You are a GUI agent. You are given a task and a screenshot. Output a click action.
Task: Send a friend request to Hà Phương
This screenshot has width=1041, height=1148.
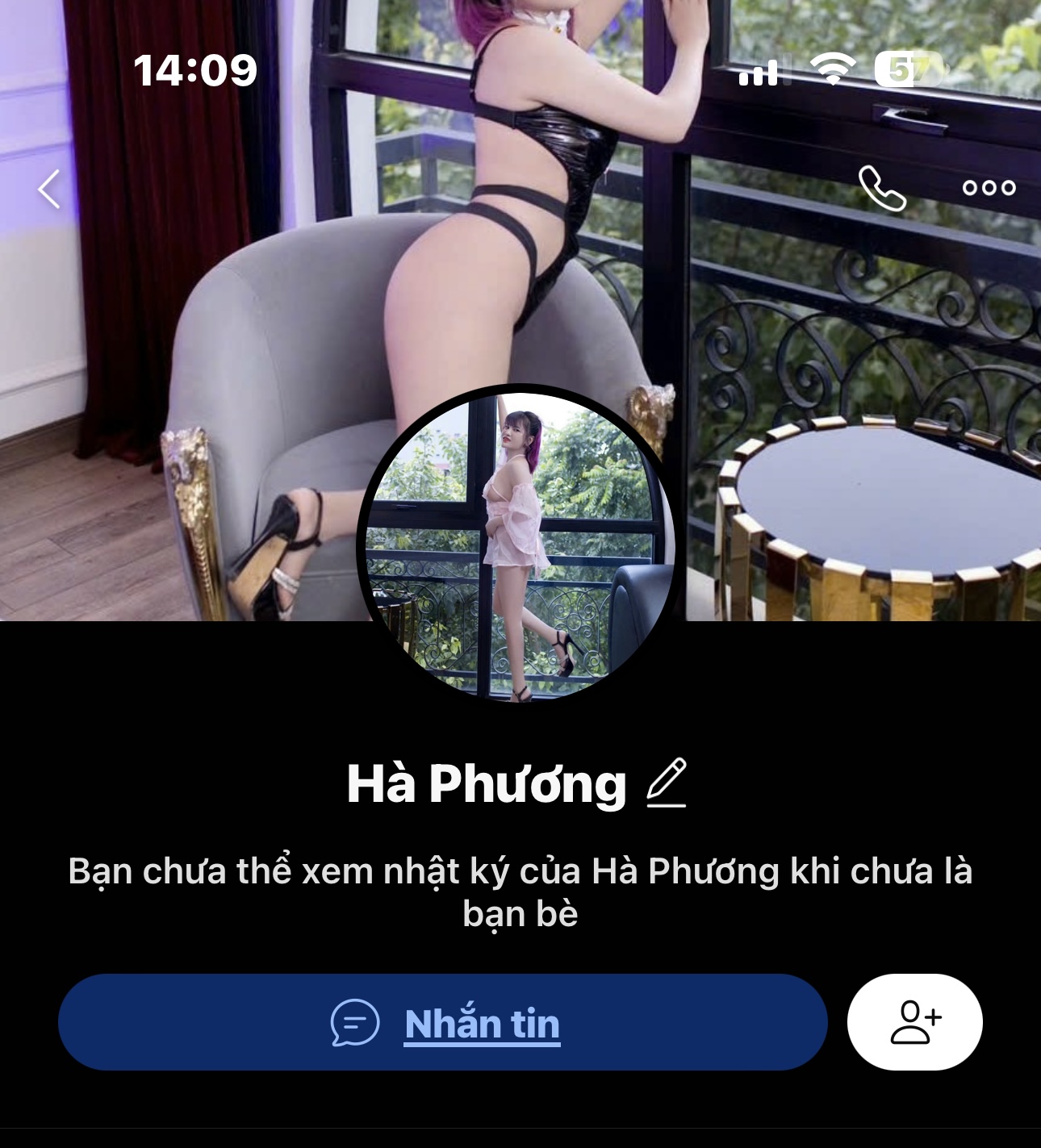point(914,1022)
